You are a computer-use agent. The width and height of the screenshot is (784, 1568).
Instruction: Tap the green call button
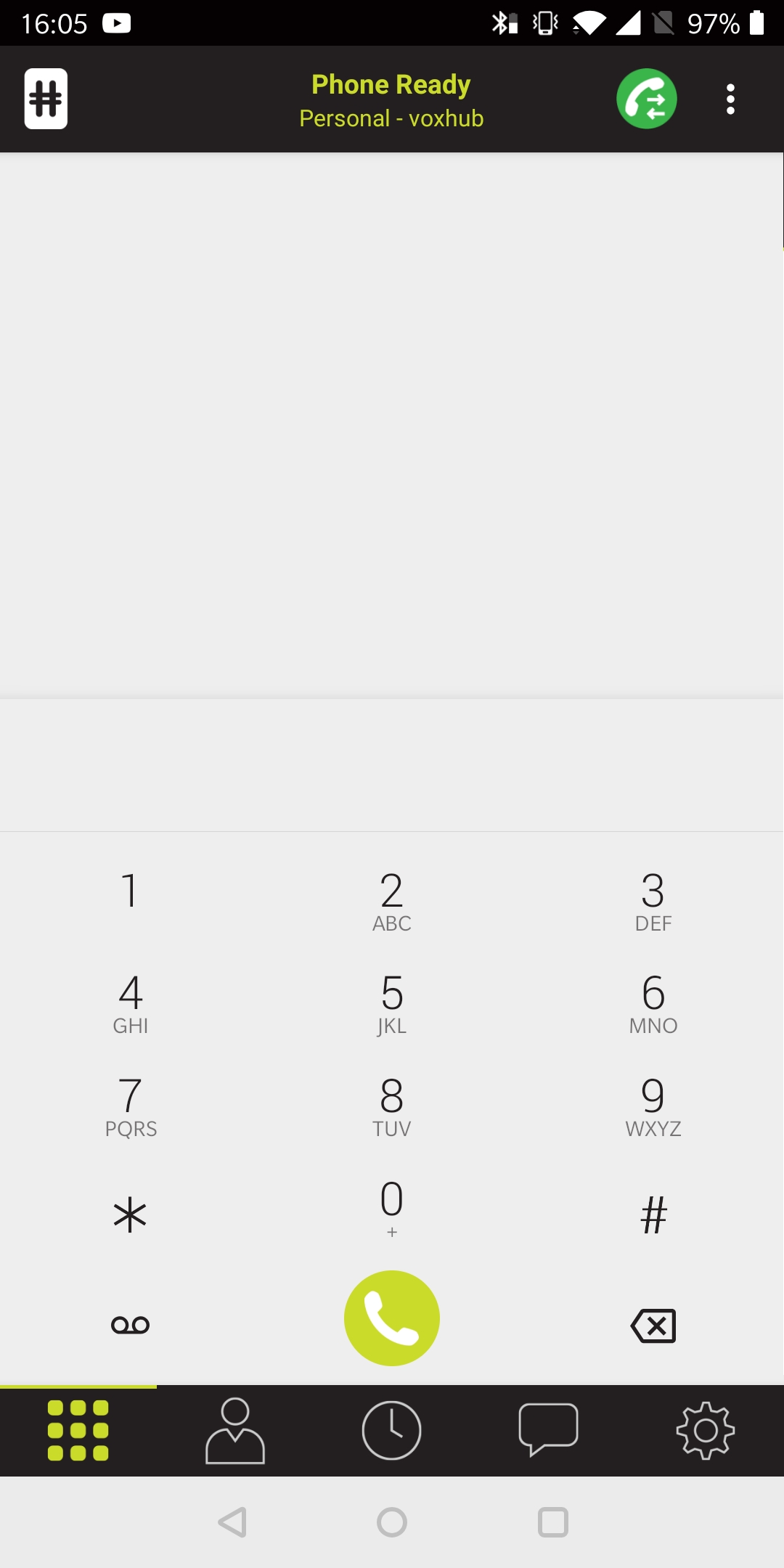tap(392, 1318)
